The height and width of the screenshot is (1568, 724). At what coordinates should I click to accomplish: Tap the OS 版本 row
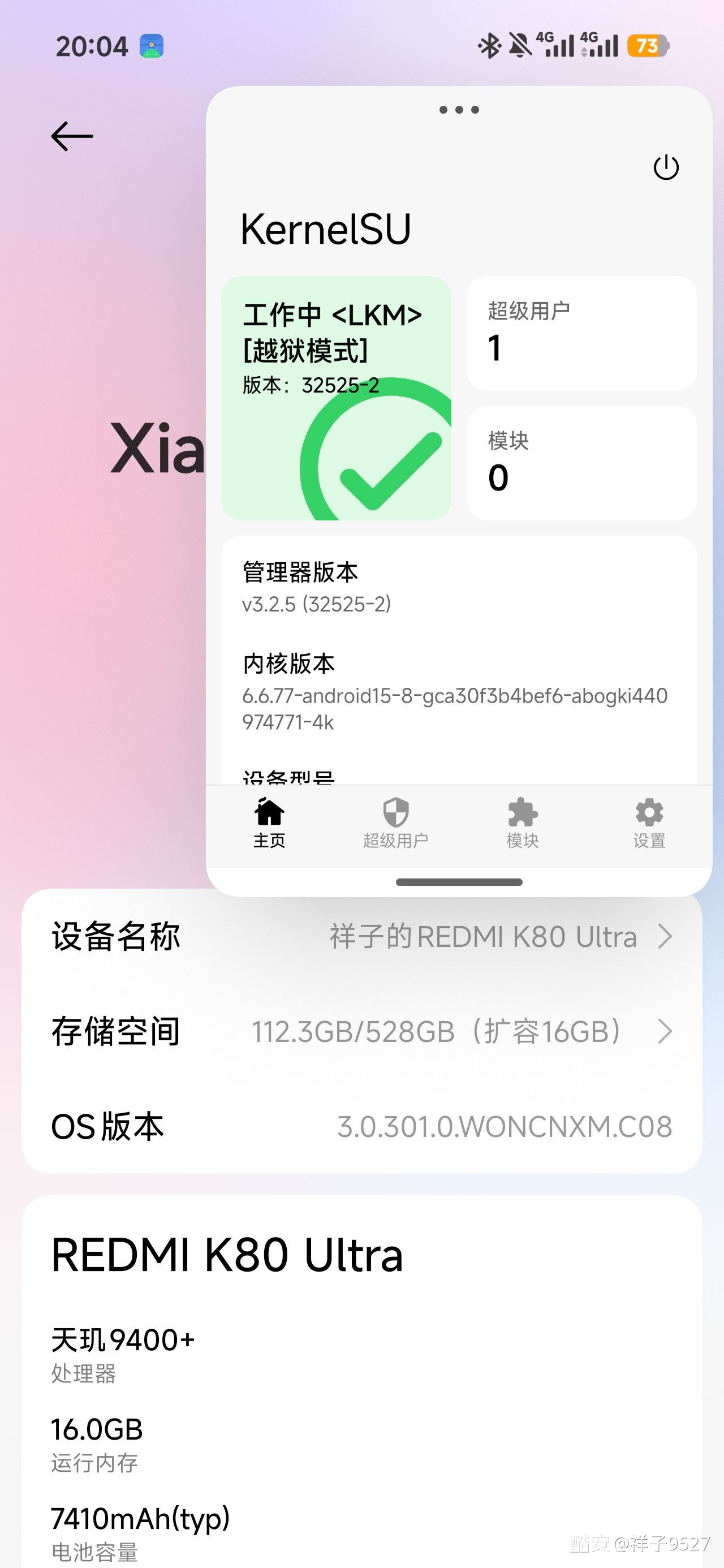click(361, 1126)
